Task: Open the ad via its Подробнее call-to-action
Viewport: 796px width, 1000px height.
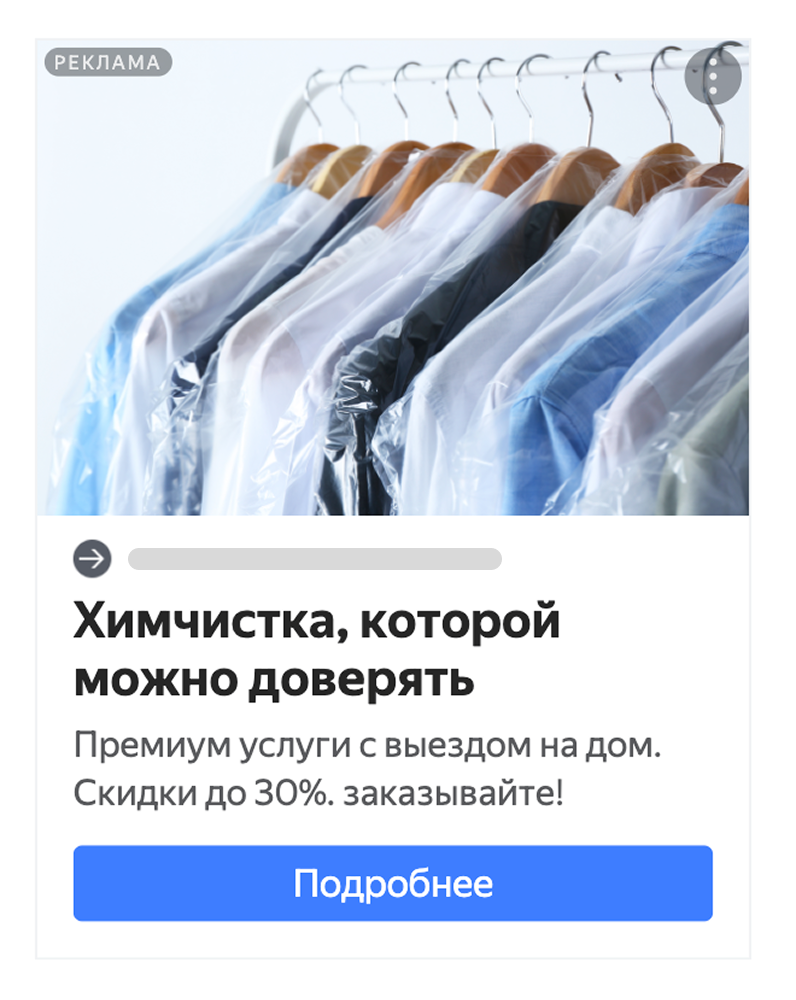Action: click(395, 883)
